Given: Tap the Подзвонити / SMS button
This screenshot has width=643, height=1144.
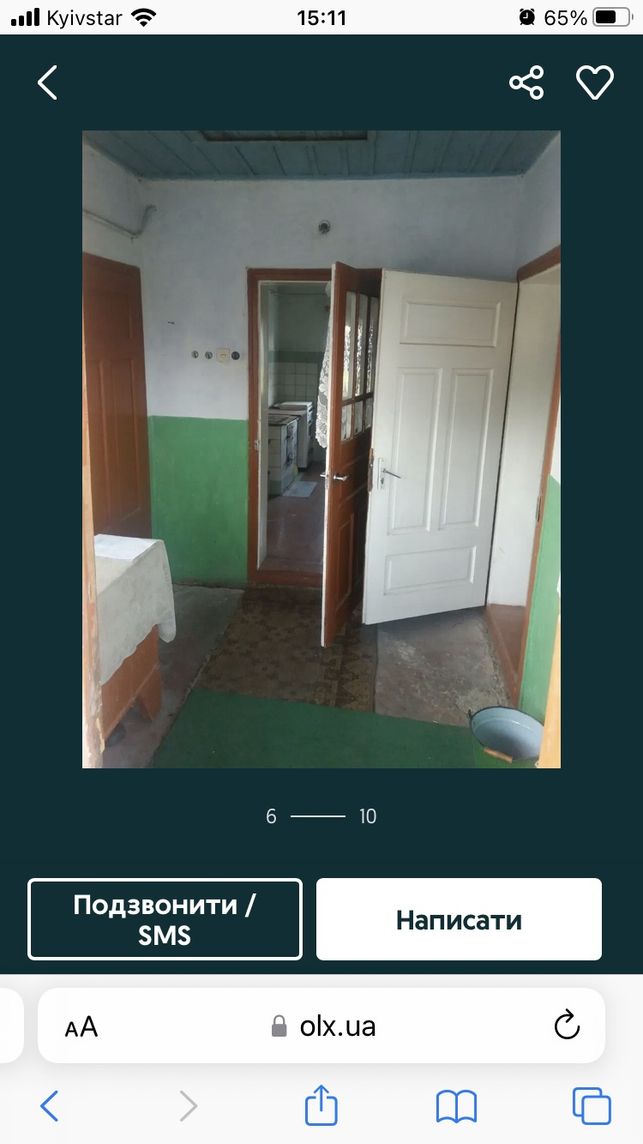Looking at the screenshot, I should click(x=165, y=919).
